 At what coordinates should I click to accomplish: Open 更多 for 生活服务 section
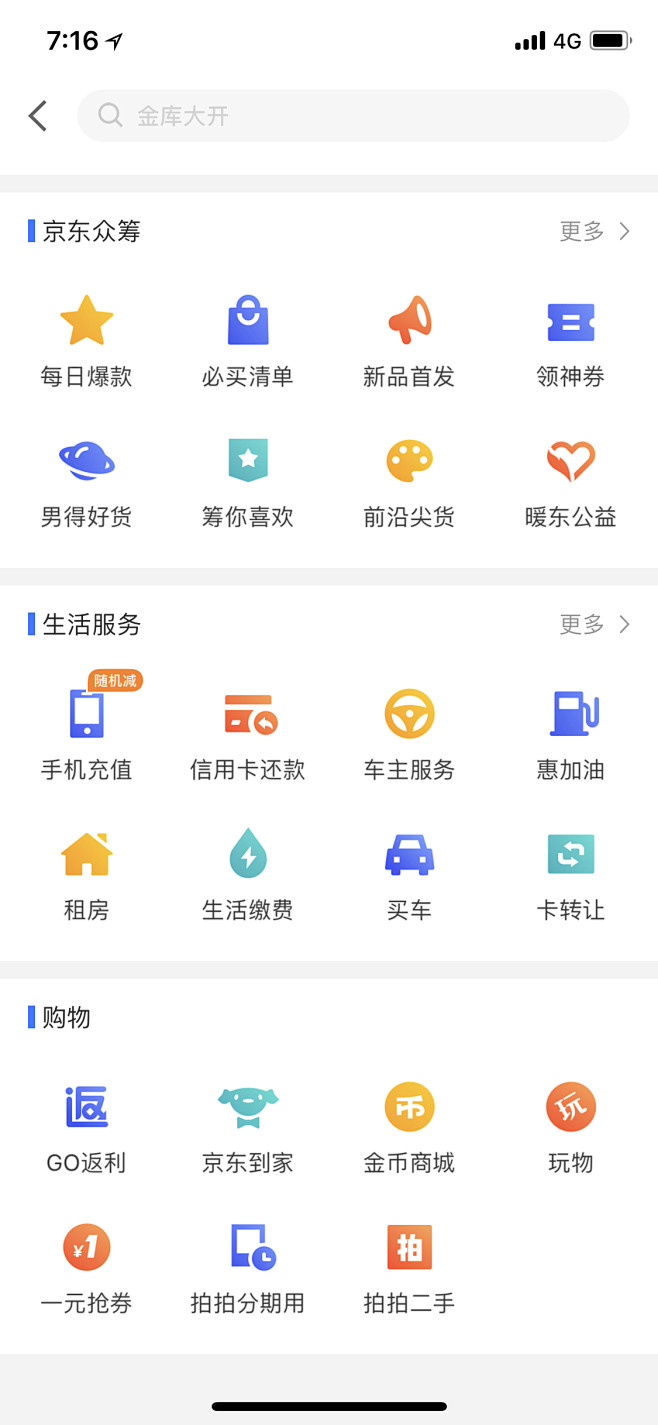[x=595, y=625]
